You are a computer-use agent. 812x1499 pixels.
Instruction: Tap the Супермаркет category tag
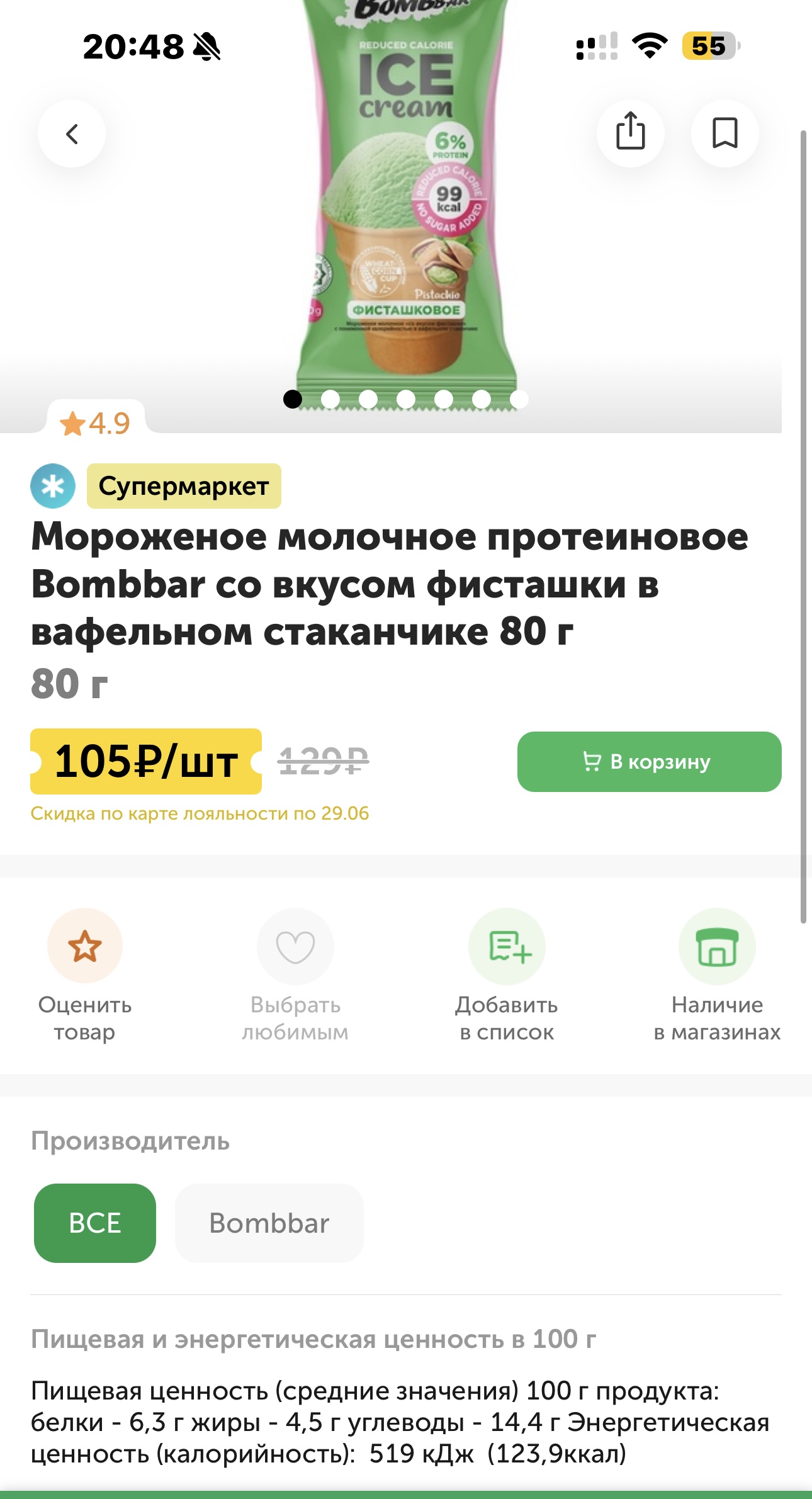(x=184, y=486)
